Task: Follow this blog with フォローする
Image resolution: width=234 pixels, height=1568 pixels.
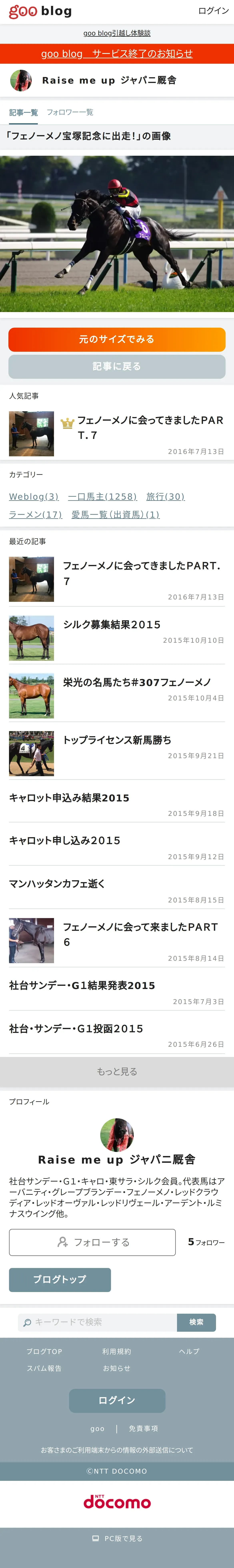Action: (92, 1242)
